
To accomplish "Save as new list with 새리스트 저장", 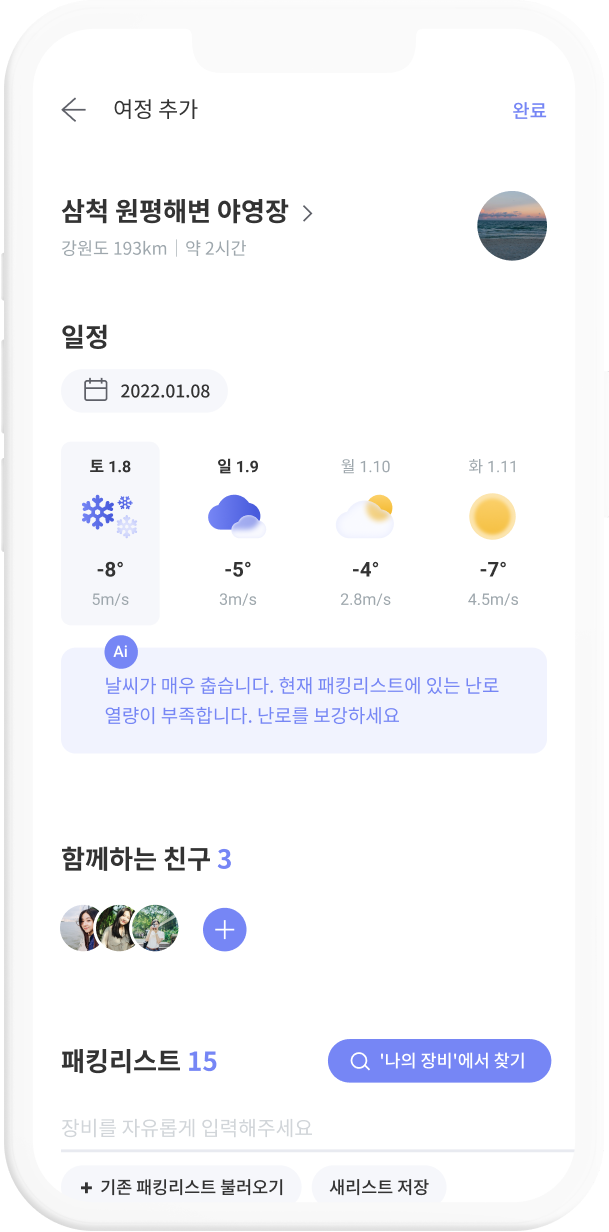I will click(379, 1187).
